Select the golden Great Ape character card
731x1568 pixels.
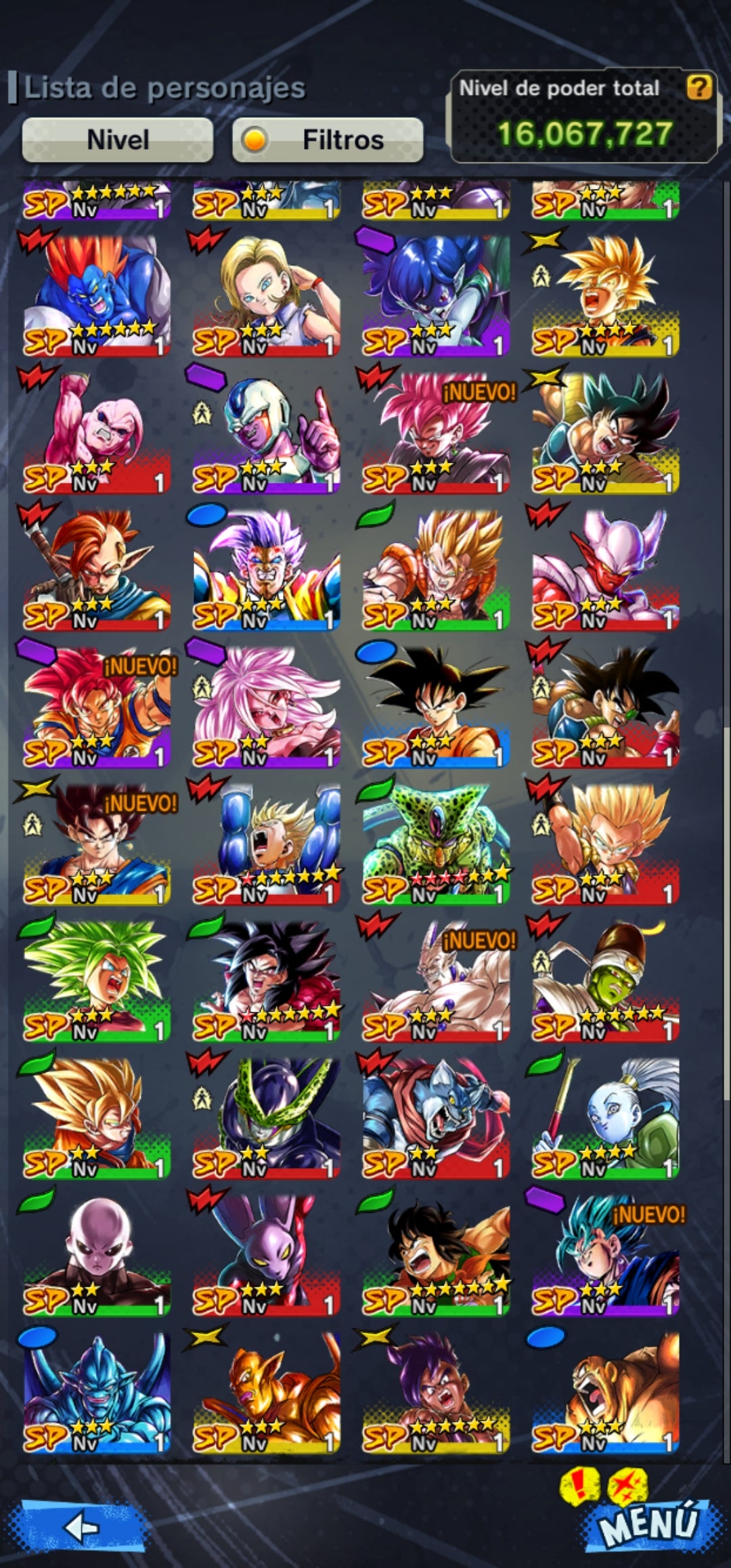[x=266, y=1391]
